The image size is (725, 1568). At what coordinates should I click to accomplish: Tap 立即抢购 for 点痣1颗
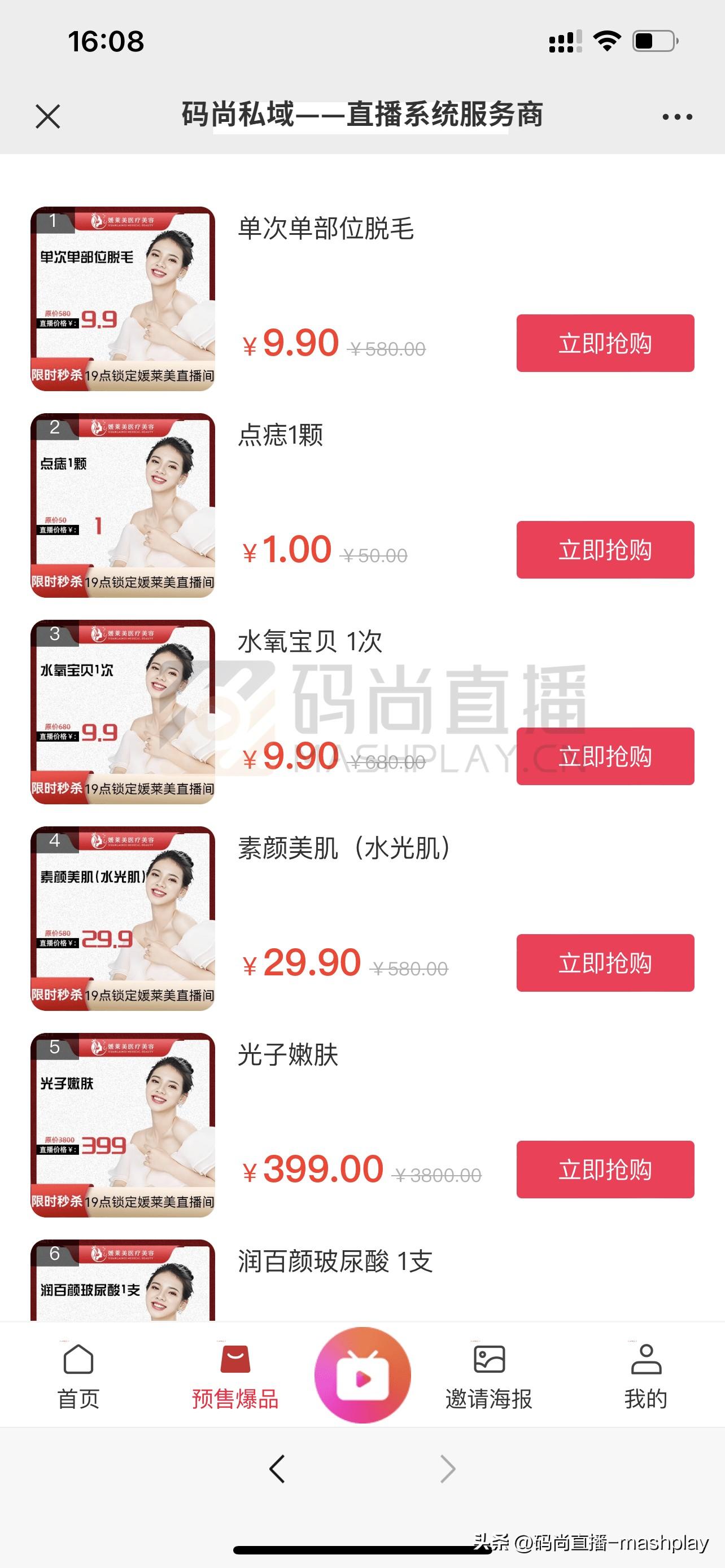pos(605,550)
